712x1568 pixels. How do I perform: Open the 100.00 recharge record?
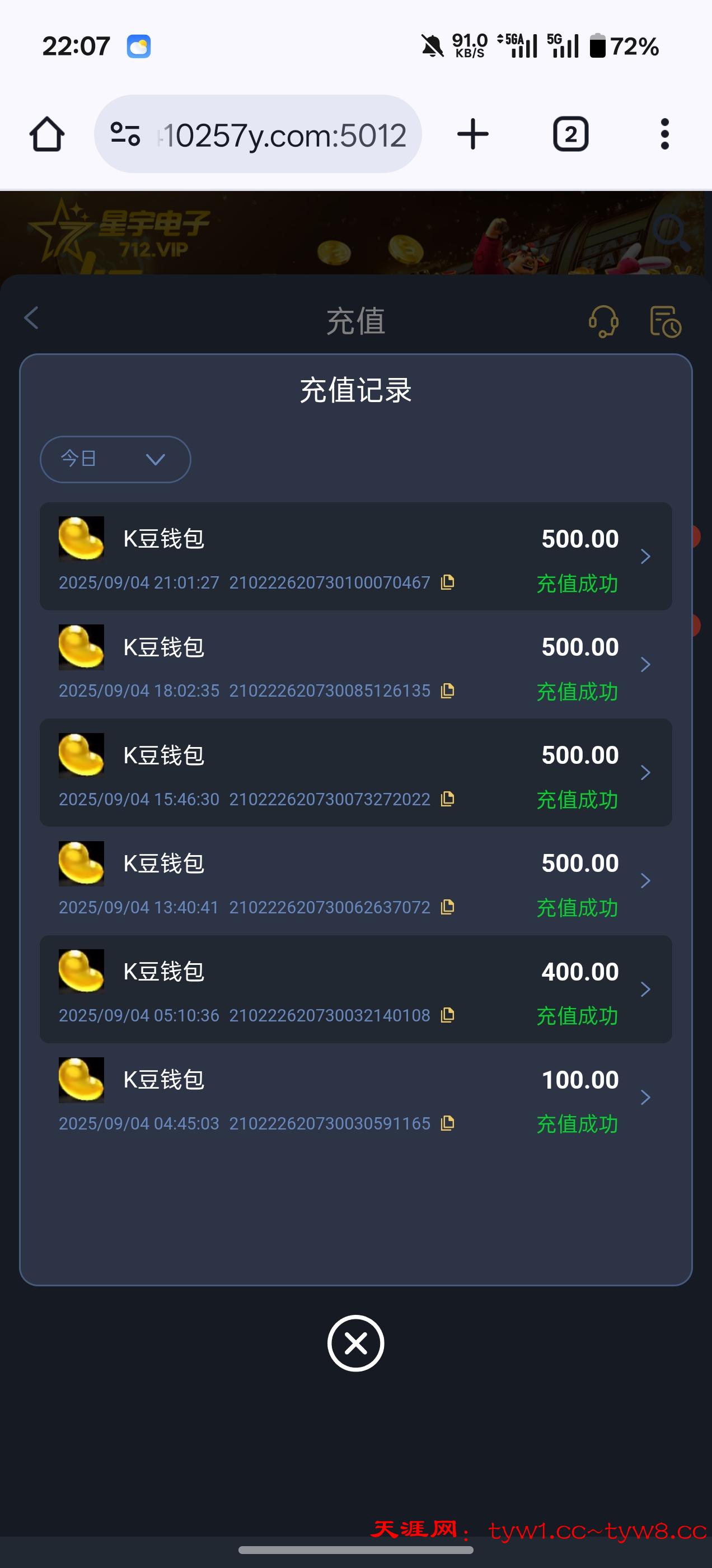tap(355, 1097)
